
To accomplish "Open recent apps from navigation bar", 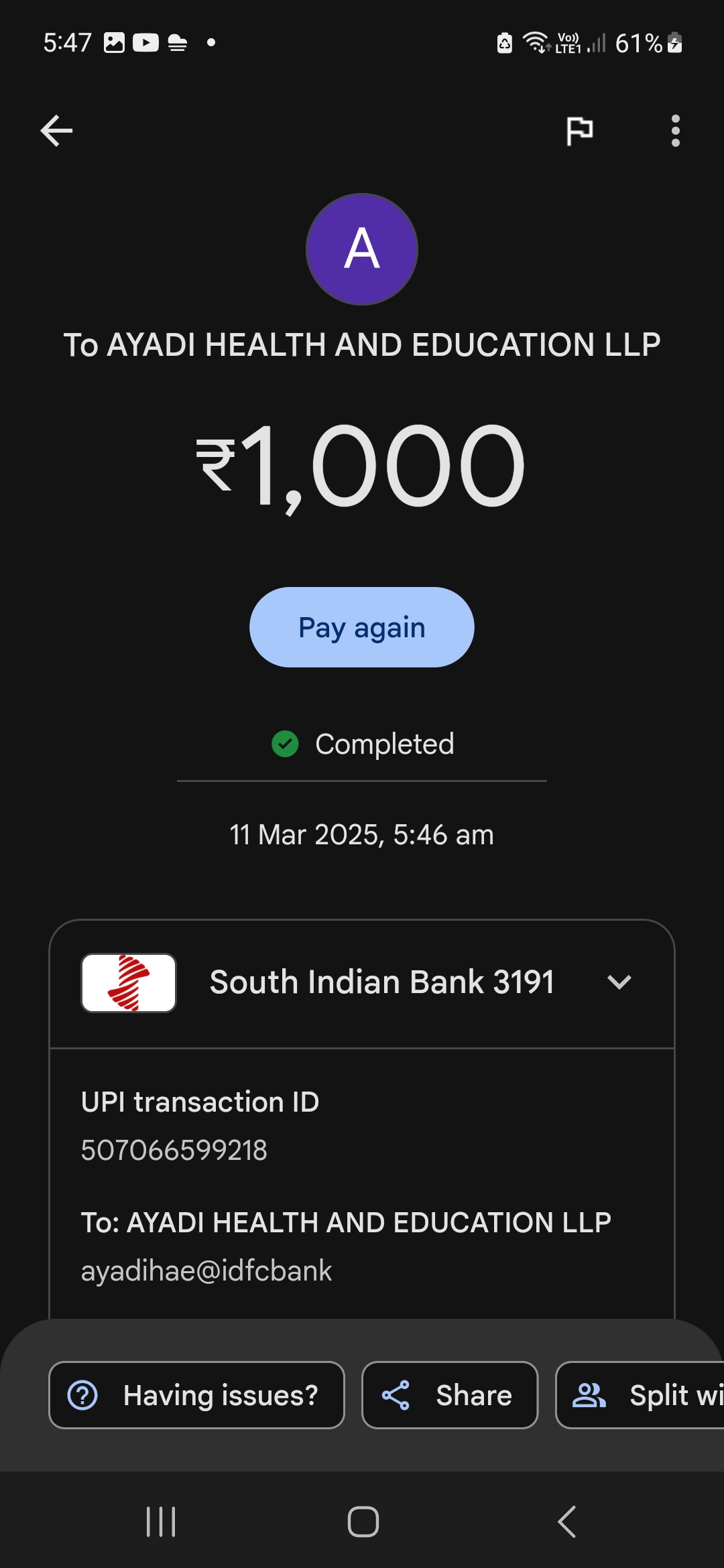I will point(161,1521).
